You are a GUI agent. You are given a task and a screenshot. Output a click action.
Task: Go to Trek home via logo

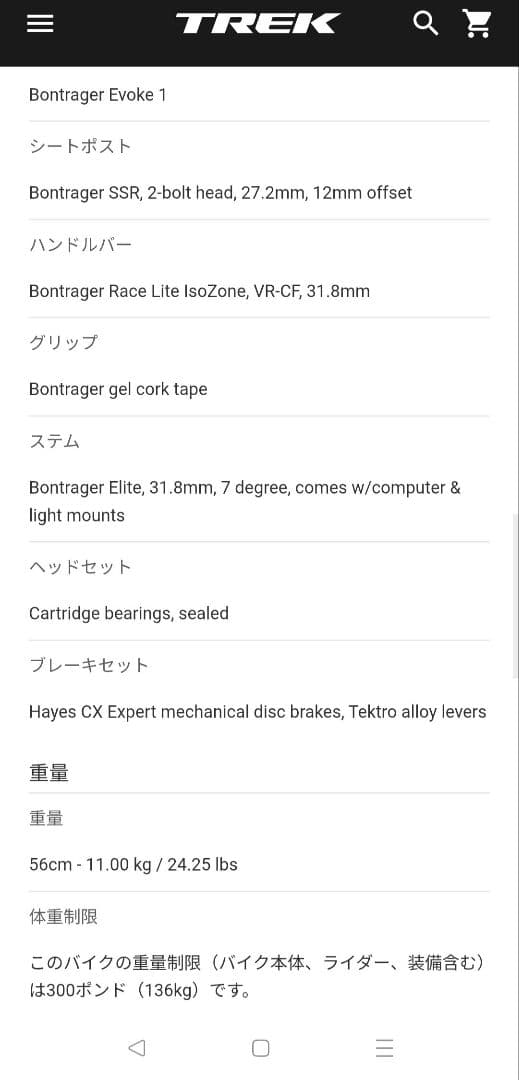[x=257, y=23]
